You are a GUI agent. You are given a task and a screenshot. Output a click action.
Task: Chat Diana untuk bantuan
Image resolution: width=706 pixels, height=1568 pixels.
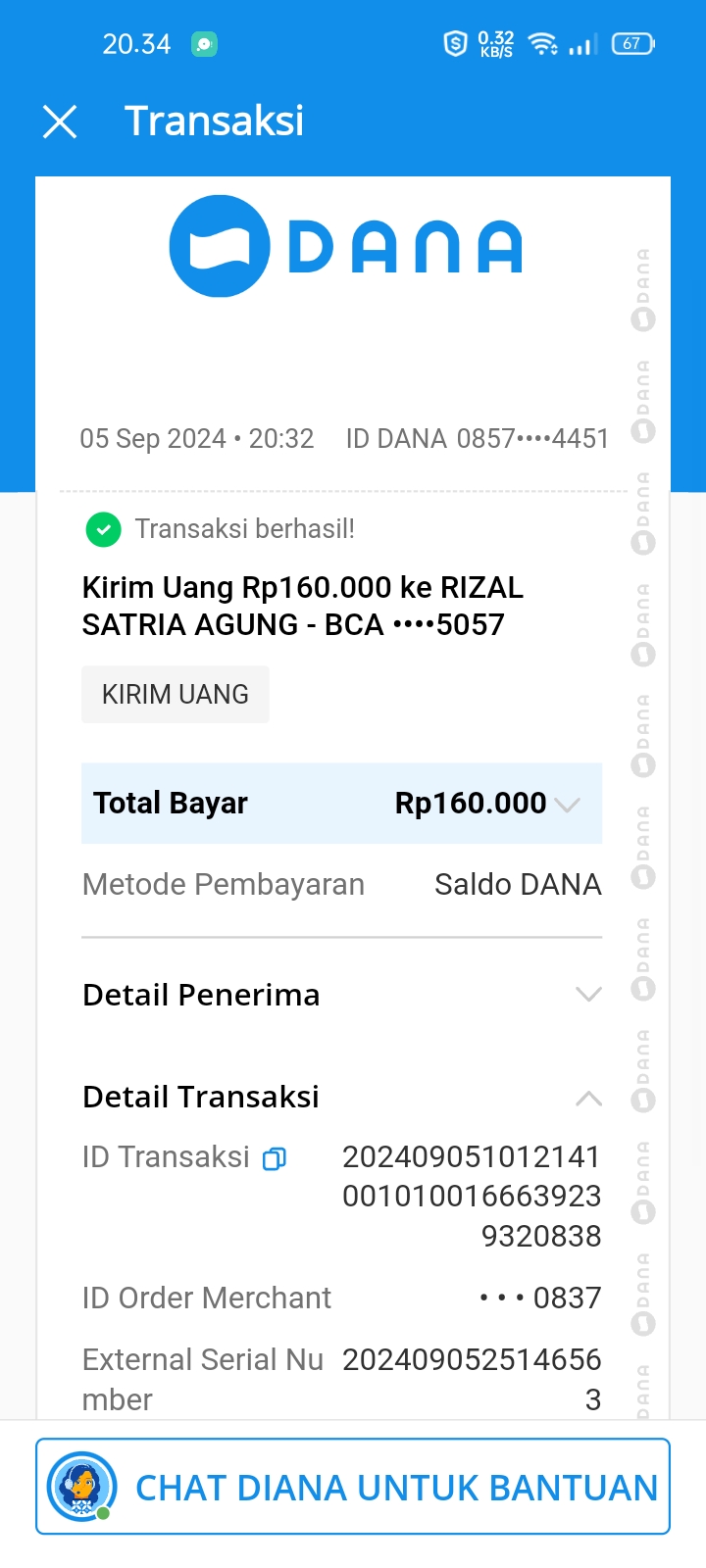(353, 1487)
